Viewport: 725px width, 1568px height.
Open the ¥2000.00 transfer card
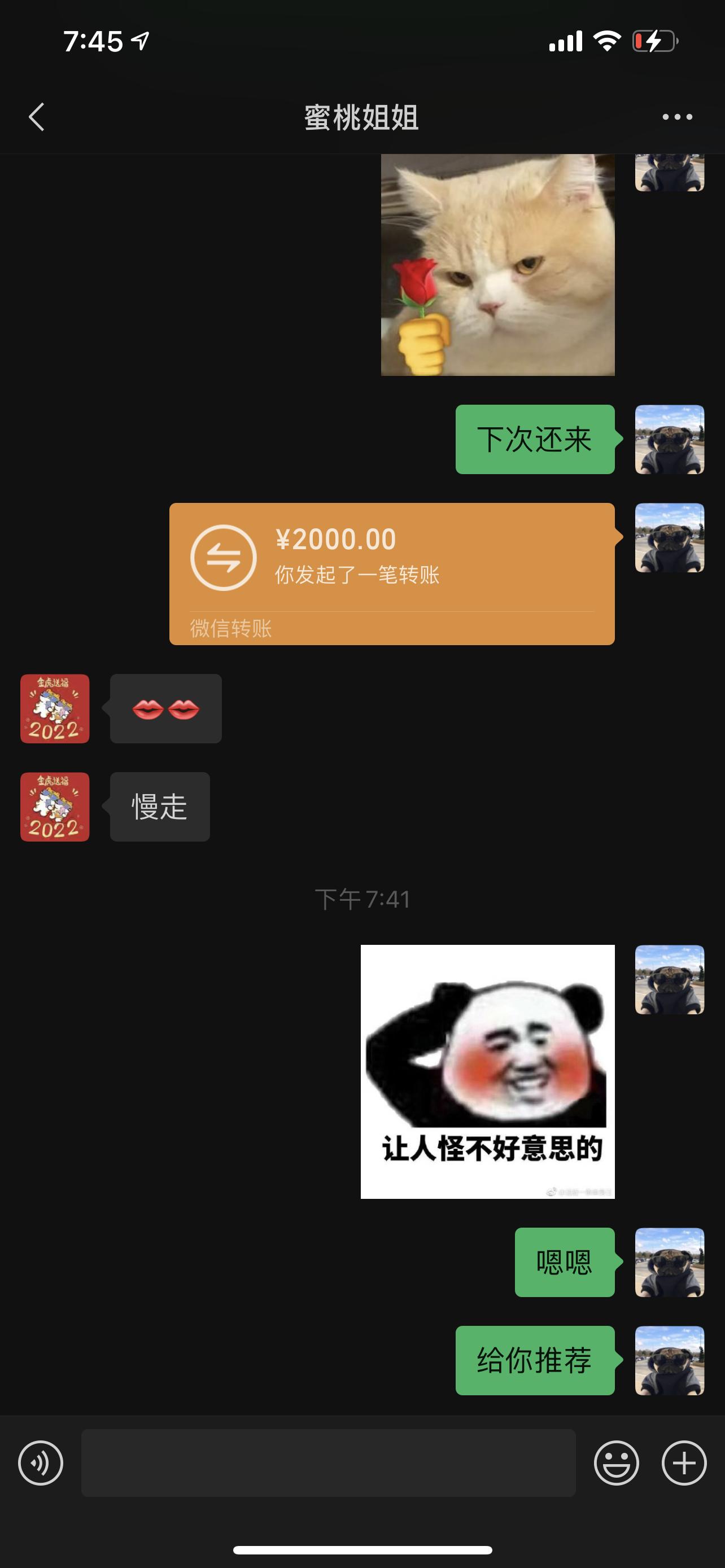pos(391,573)
